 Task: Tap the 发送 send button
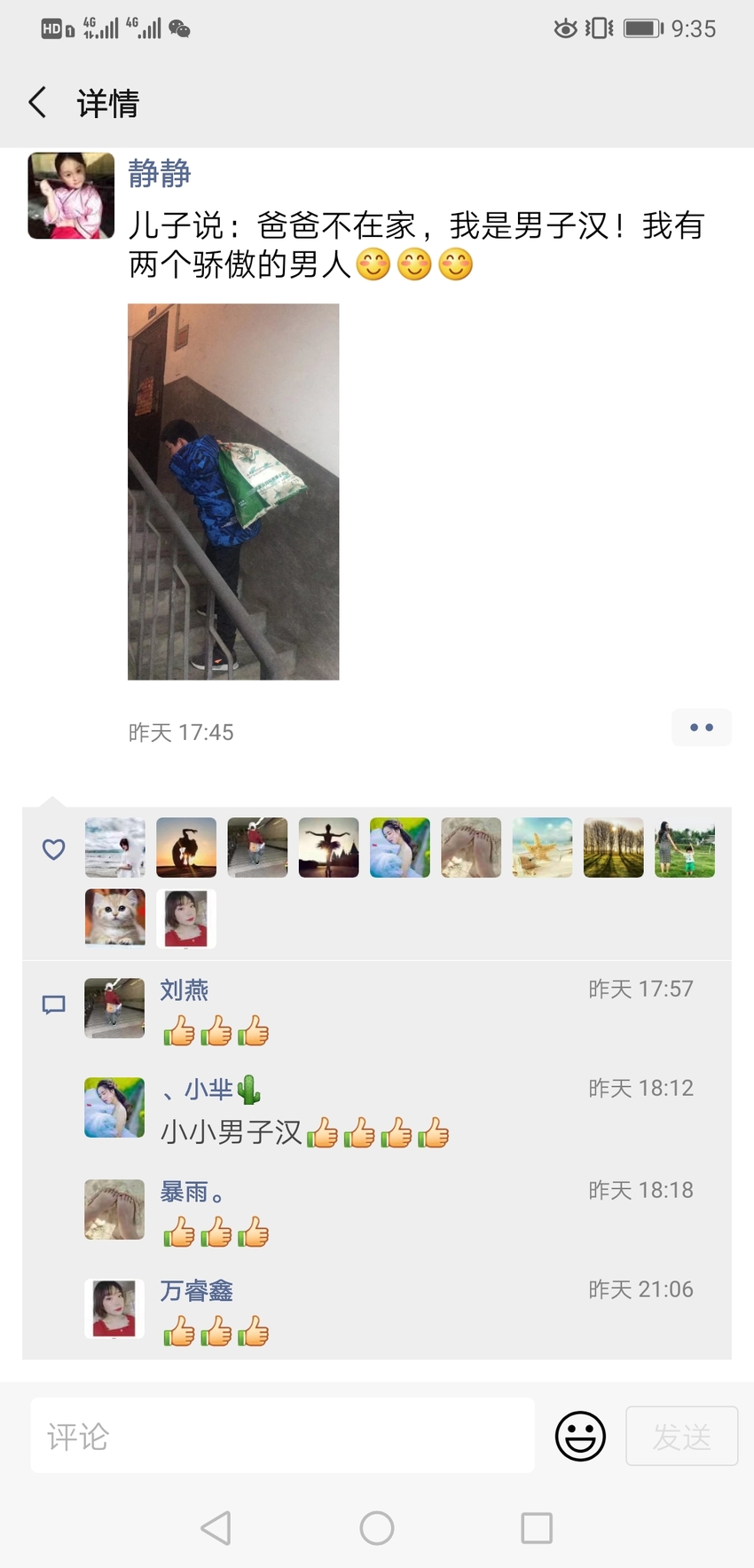click(x=681, y=1436)
